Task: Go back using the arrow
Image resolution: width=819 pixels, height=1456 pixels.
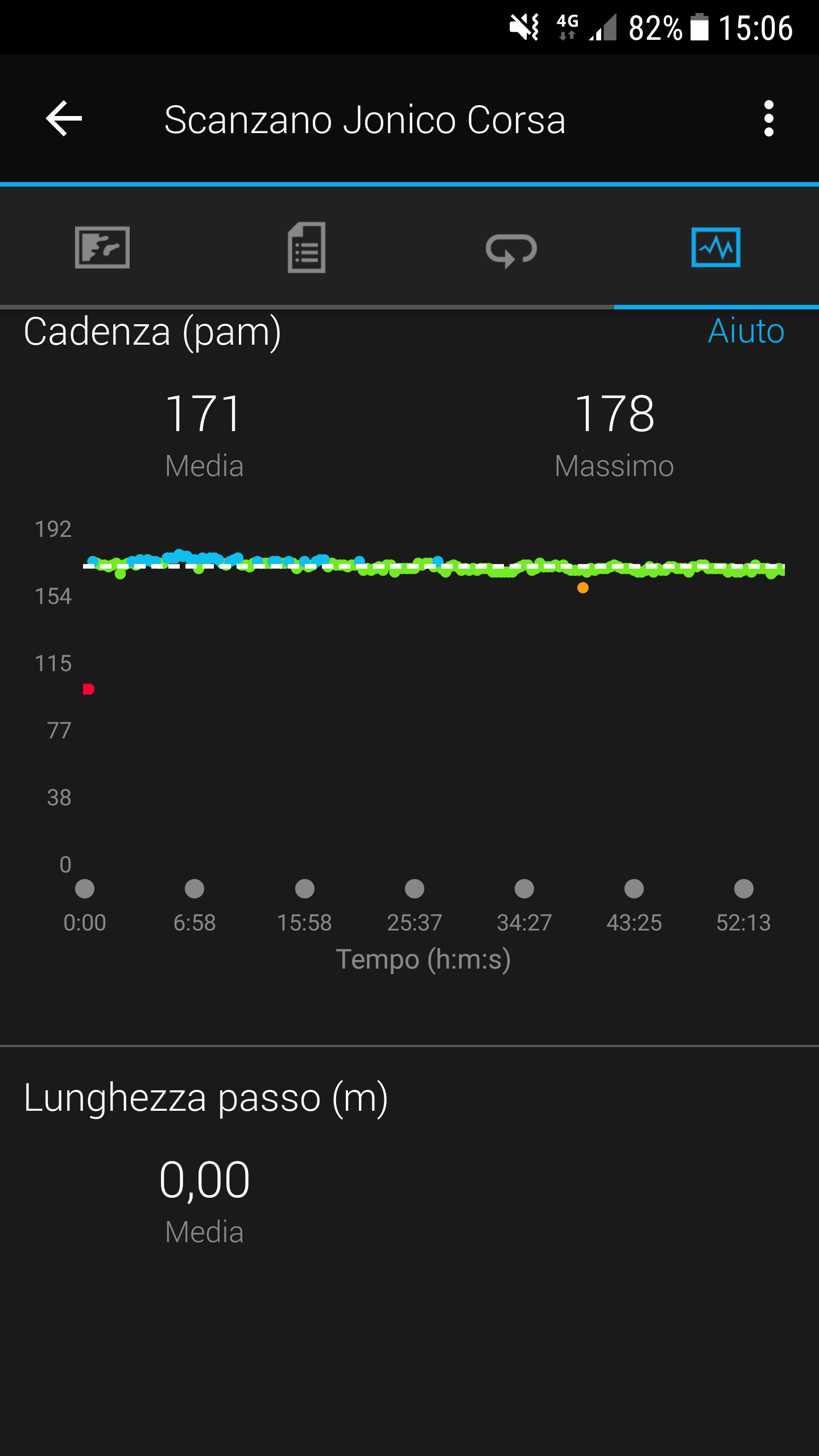Action: 64,119
